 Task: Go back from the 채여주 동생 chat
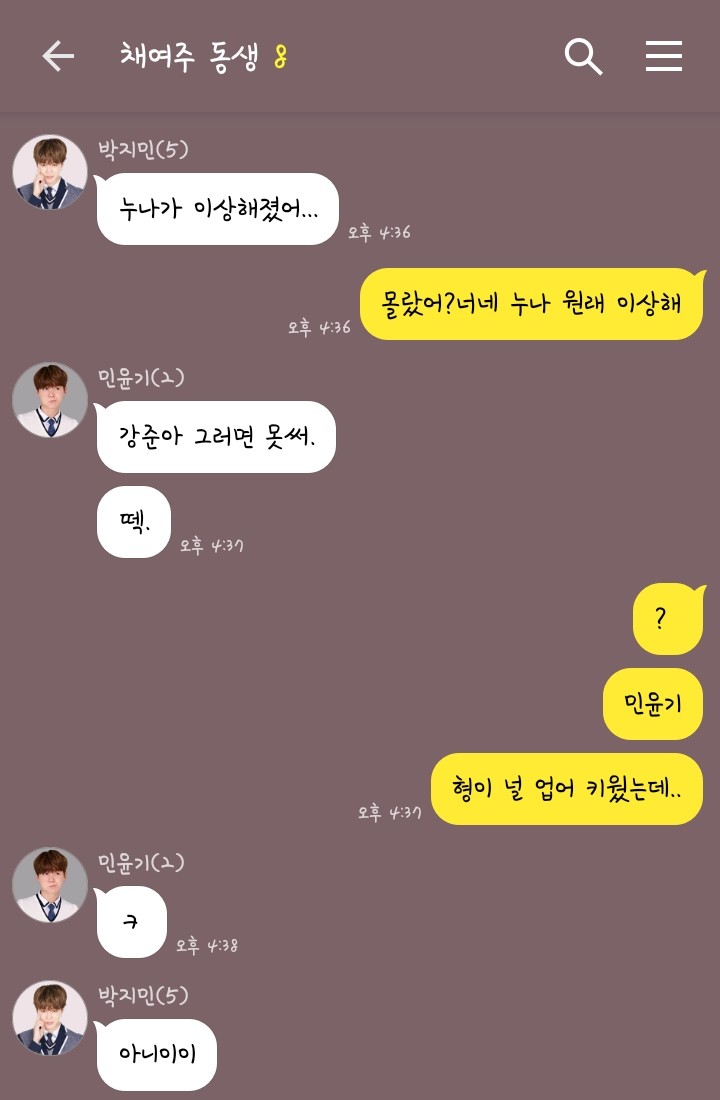point(58,57)
